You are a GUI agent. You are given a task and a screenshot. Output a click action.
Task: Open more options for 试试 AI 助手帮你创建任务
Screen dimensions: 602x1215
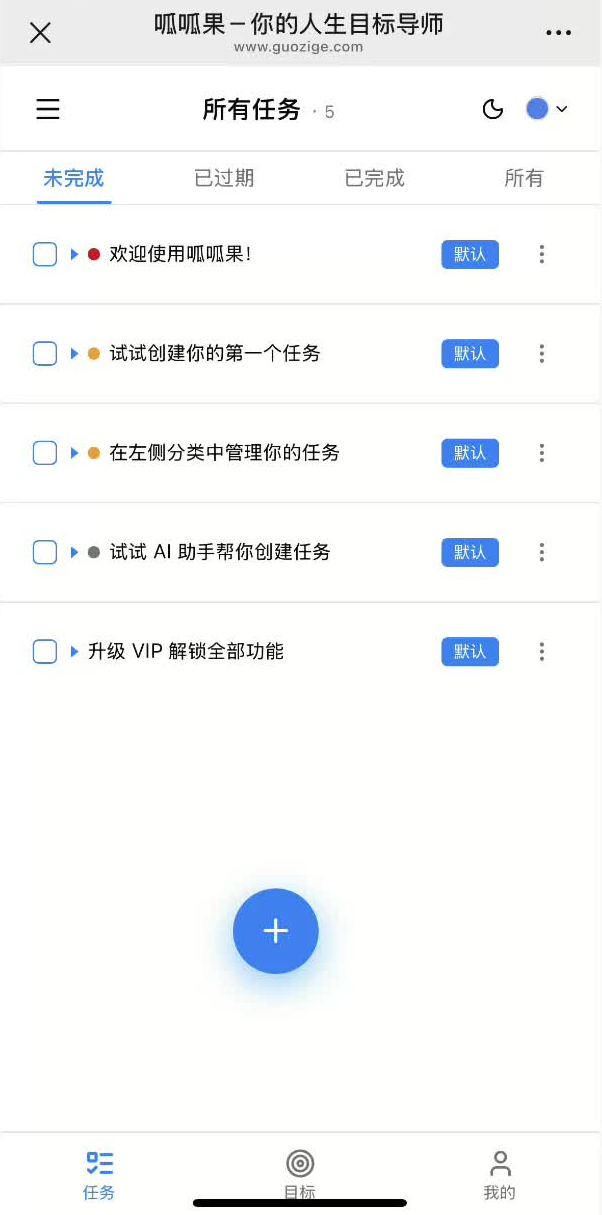tap(542, 552)
